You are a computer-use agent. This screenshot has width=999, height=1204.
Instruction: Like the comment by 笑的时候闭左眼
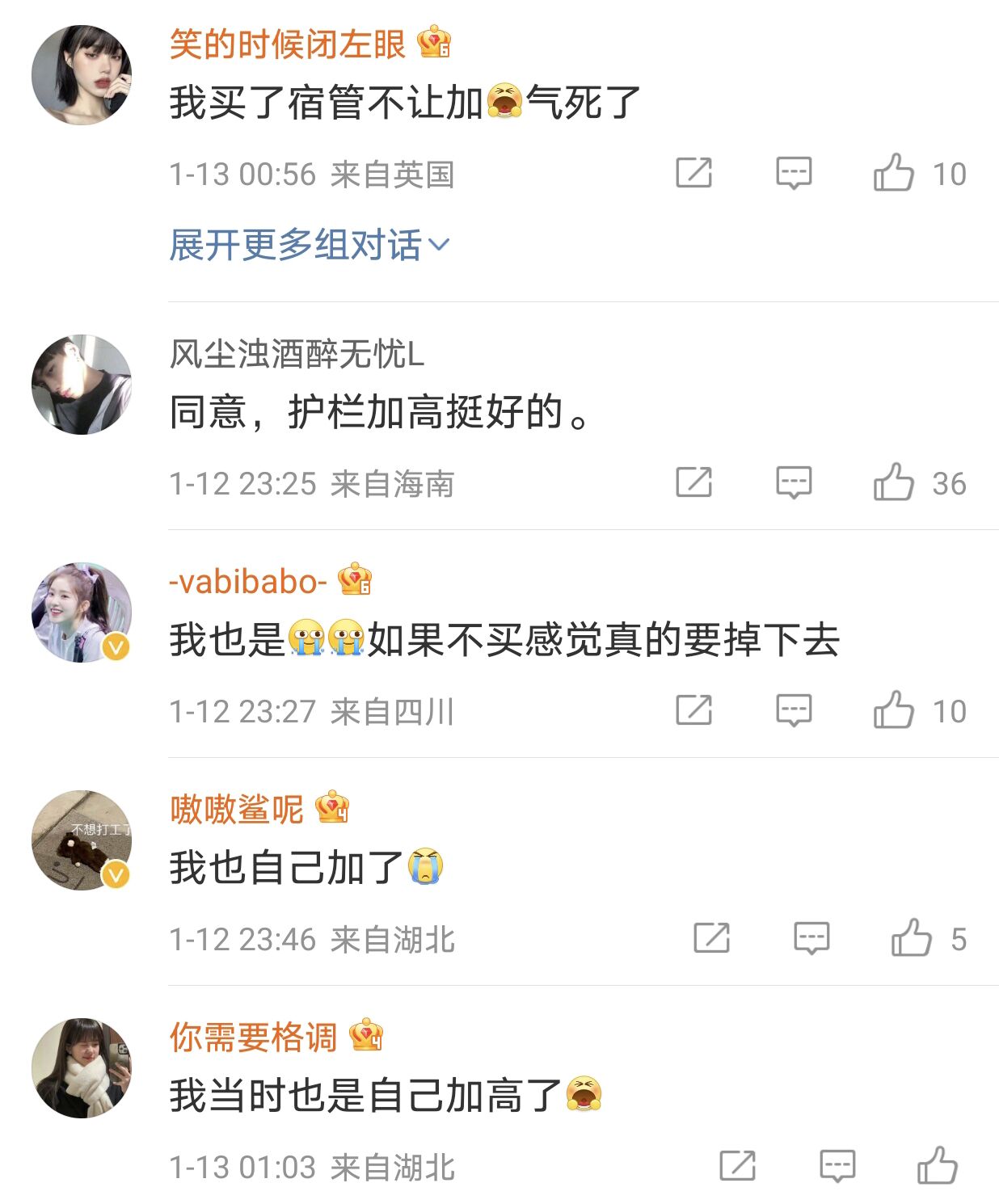click(893, 173)
